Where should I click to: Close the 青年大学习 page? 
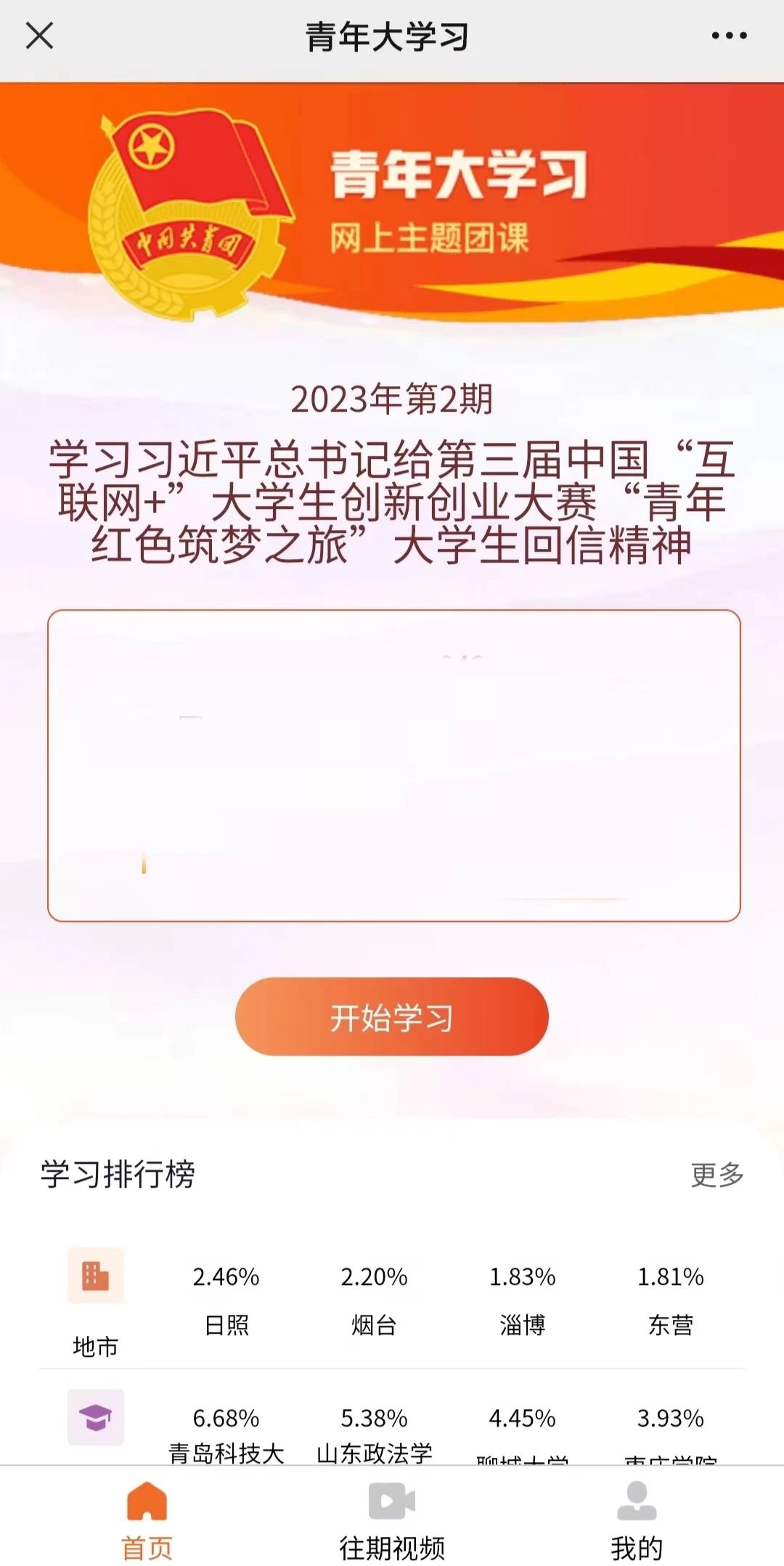39,36
